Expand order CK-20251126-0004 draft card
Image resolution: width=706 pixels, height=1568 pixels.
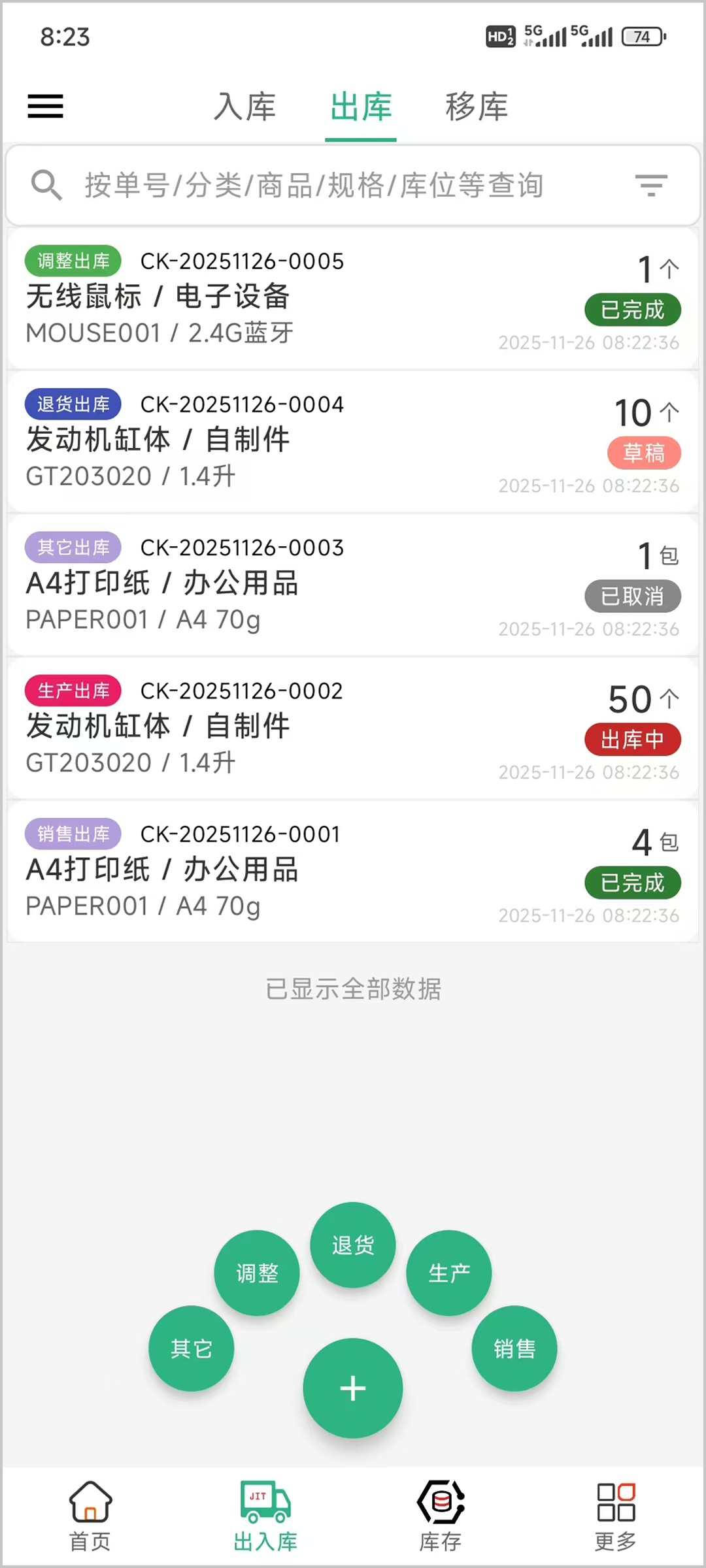[353, 441]
